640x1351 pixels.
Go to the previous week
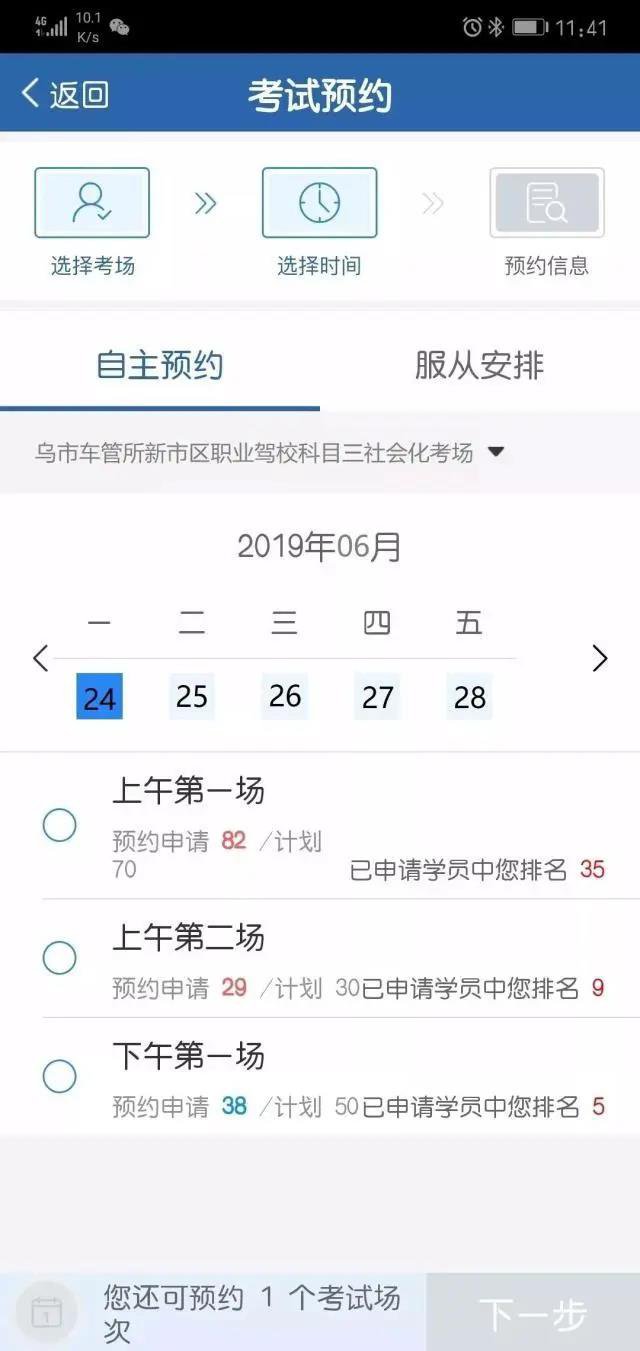pos(40,658)
